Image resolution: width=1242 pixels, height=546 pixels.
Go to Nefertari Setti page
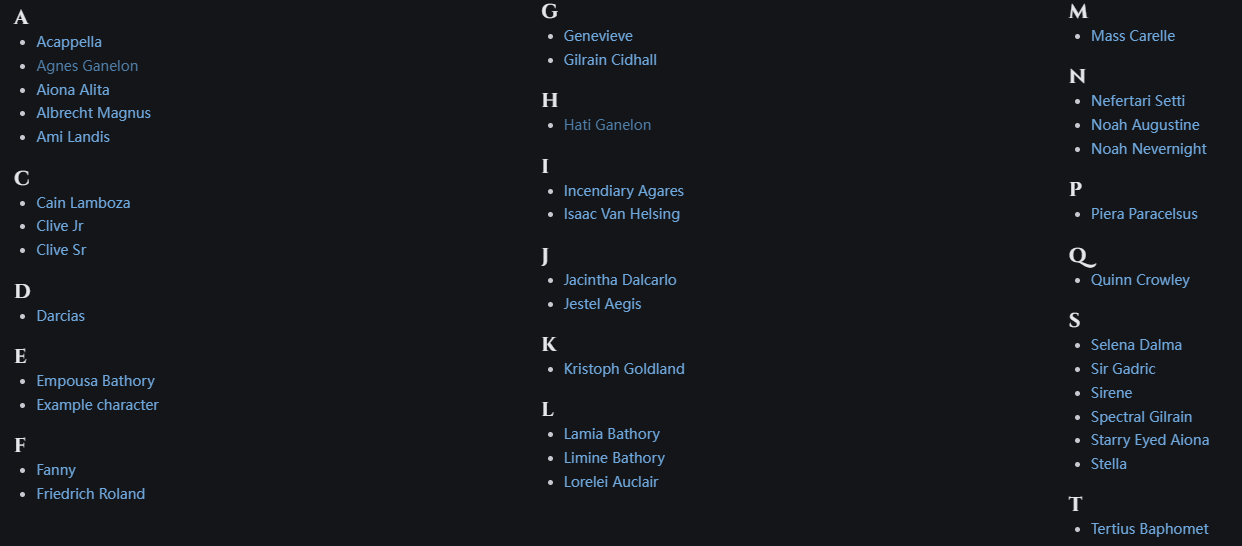click(x=1137, y=101)
